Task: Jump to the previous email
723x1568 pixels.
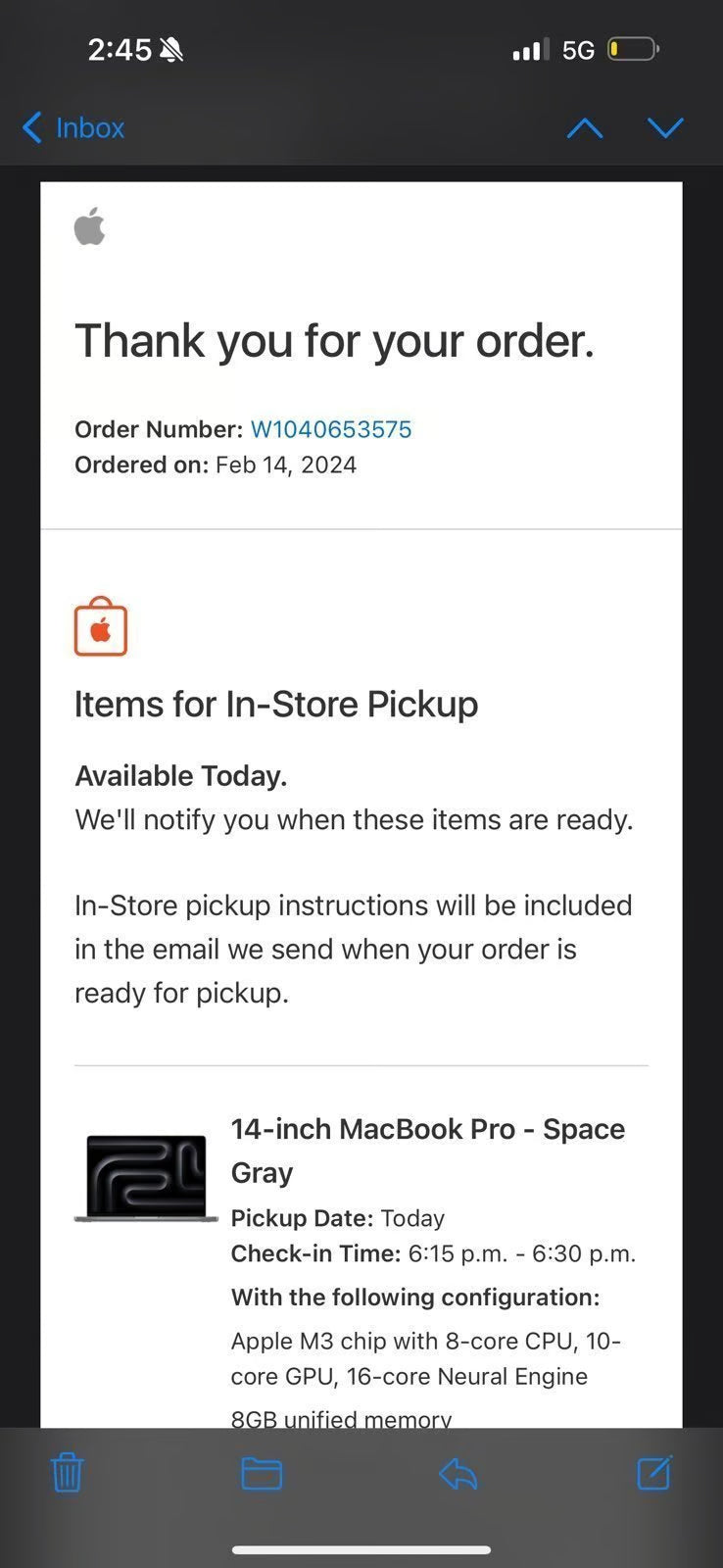Action: click(585, 127)
